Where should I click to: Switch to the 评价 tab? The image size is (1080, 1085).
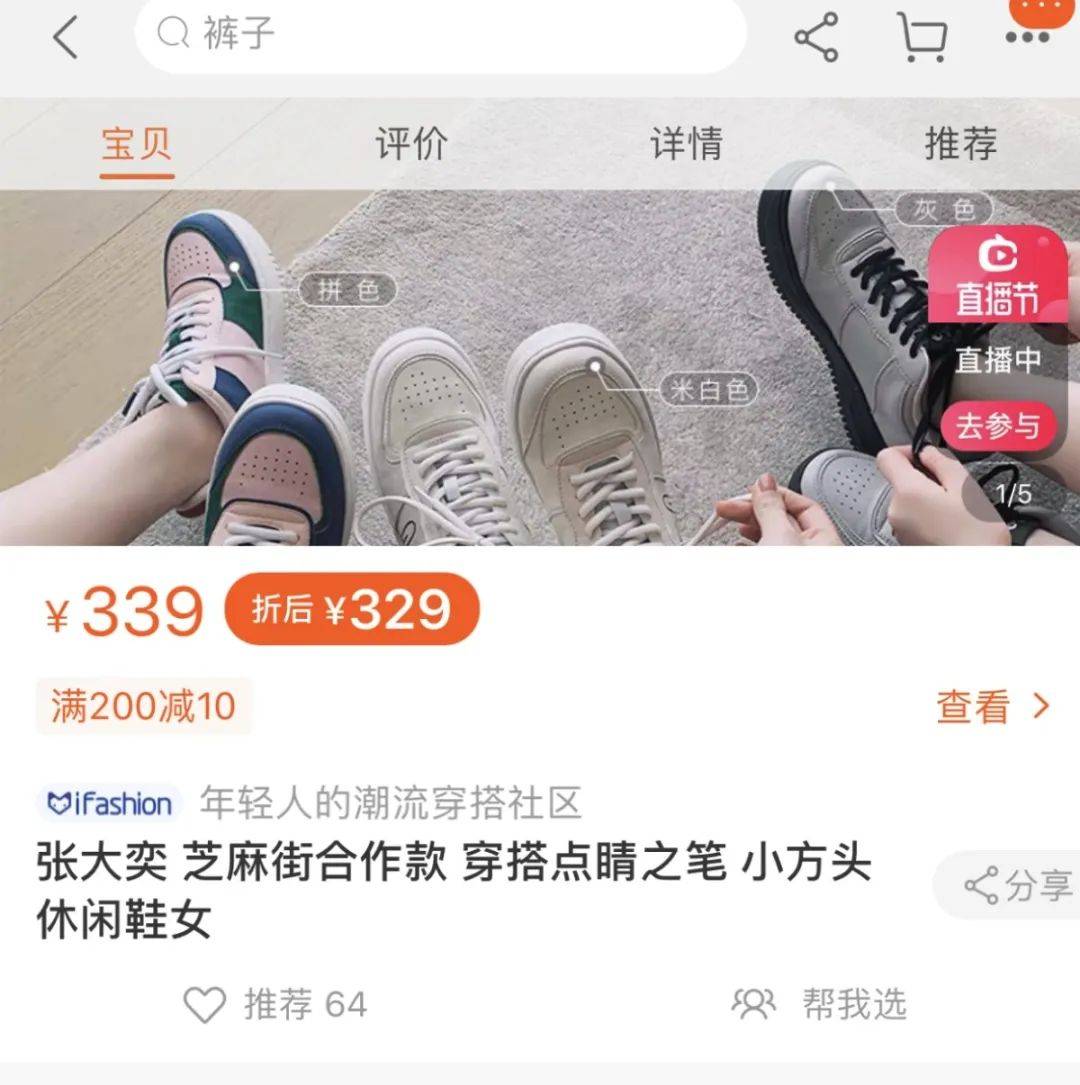coord(411,144)
